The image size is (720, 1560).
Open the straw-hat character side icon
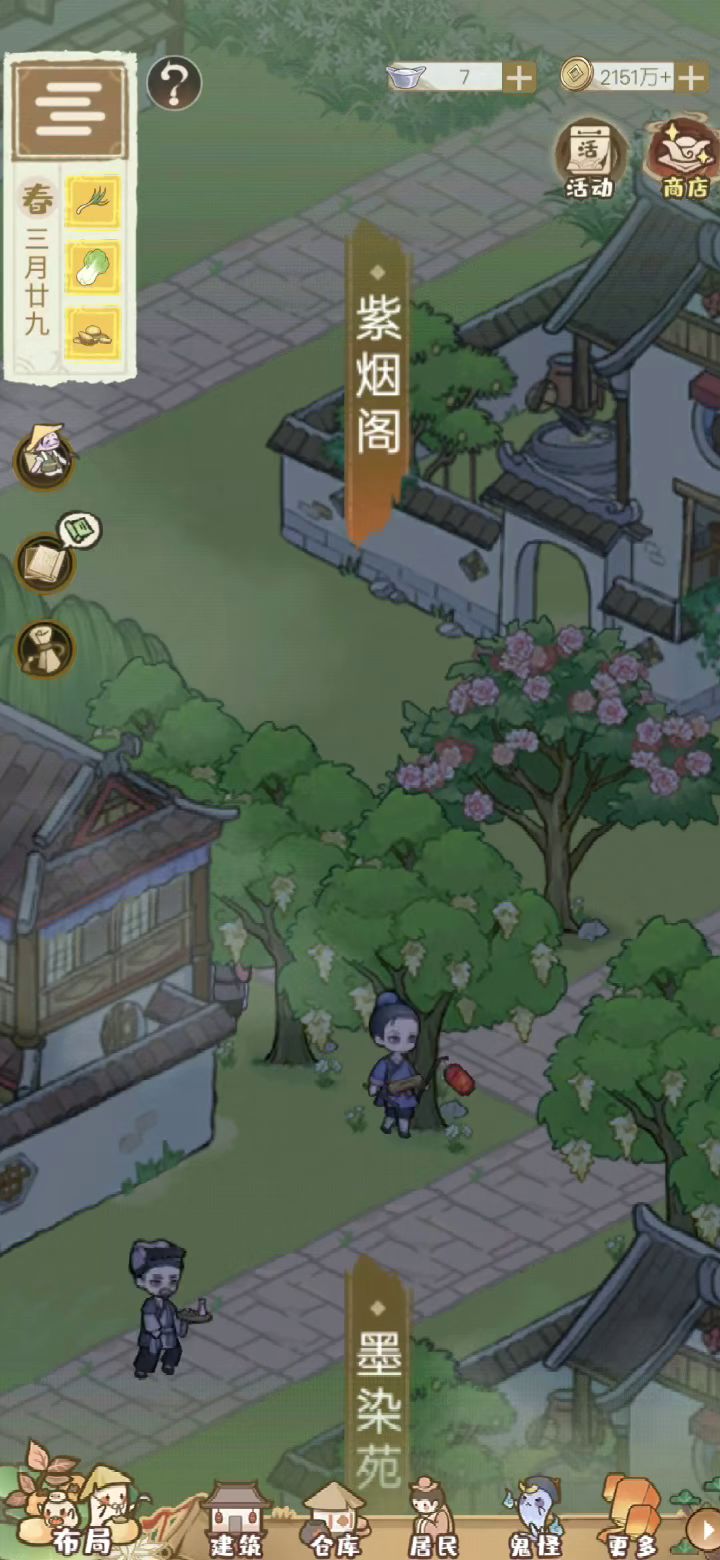(45, 457)
